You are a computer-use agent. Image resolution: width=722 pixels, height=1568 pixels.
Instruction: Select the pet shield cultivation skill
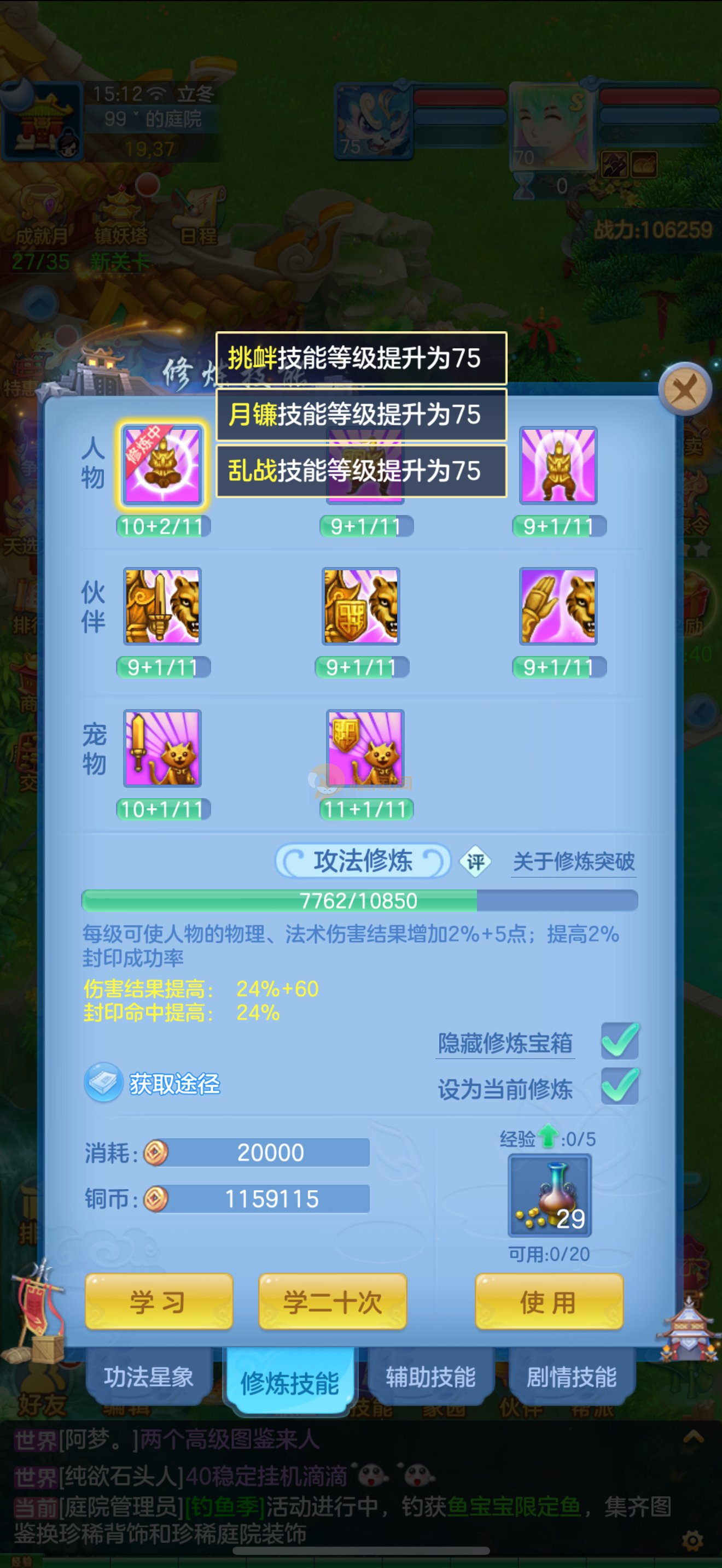(365, 748)
